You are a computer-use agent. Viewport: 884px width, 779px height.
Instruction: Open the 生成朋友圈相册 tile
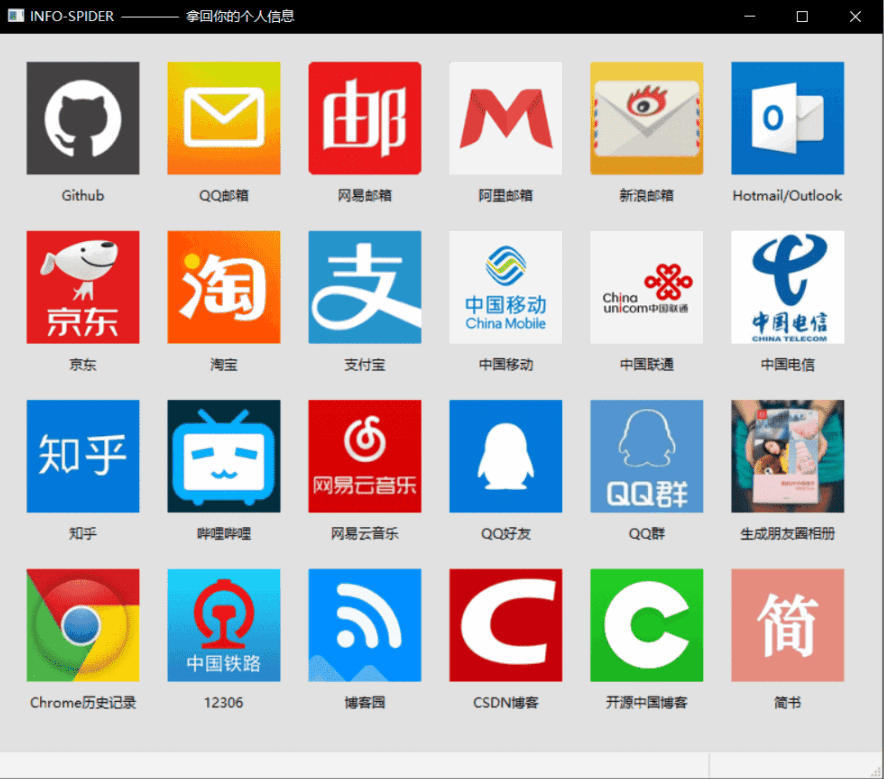click(788, 456)
